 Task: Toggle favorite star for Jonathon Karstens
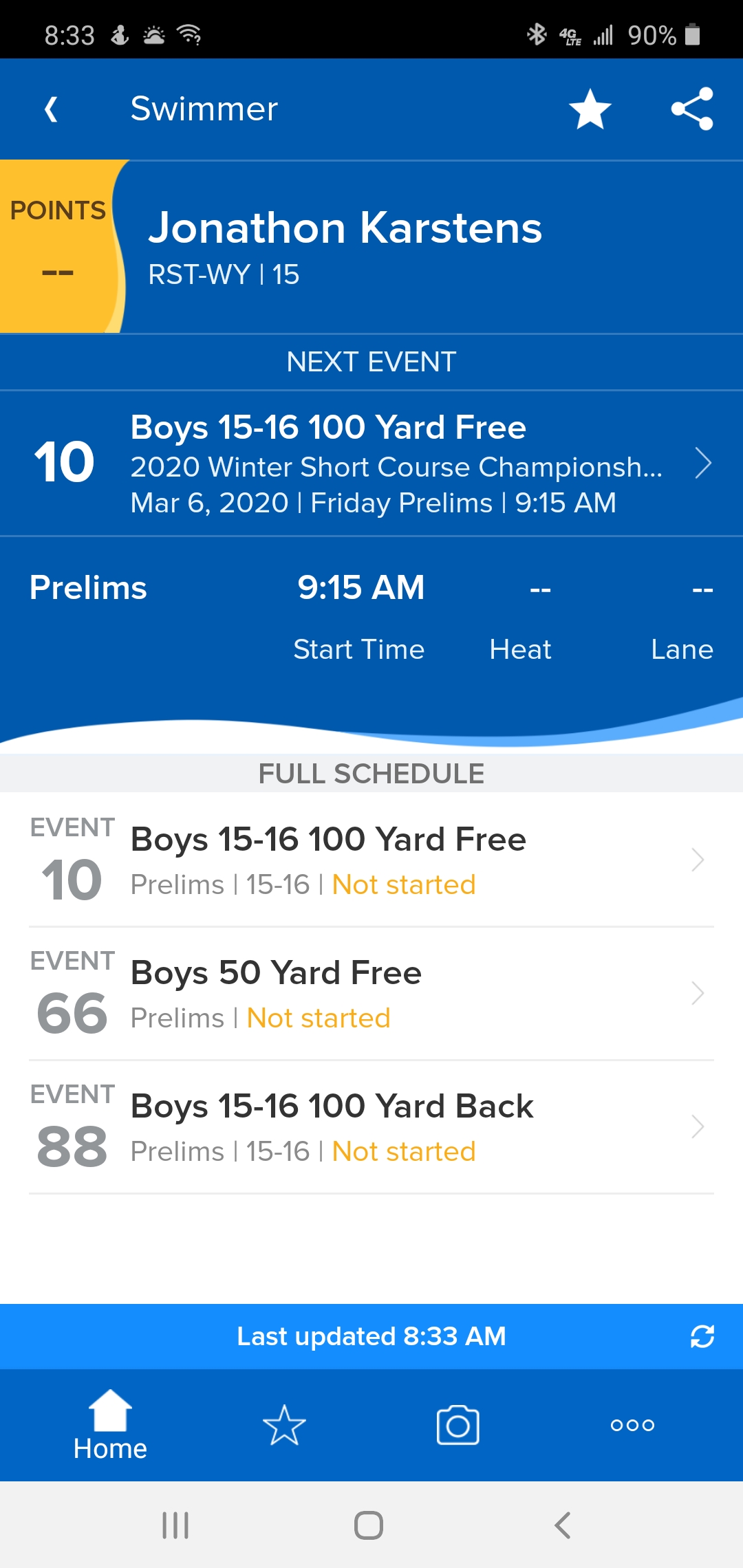(x=590, y=109)
